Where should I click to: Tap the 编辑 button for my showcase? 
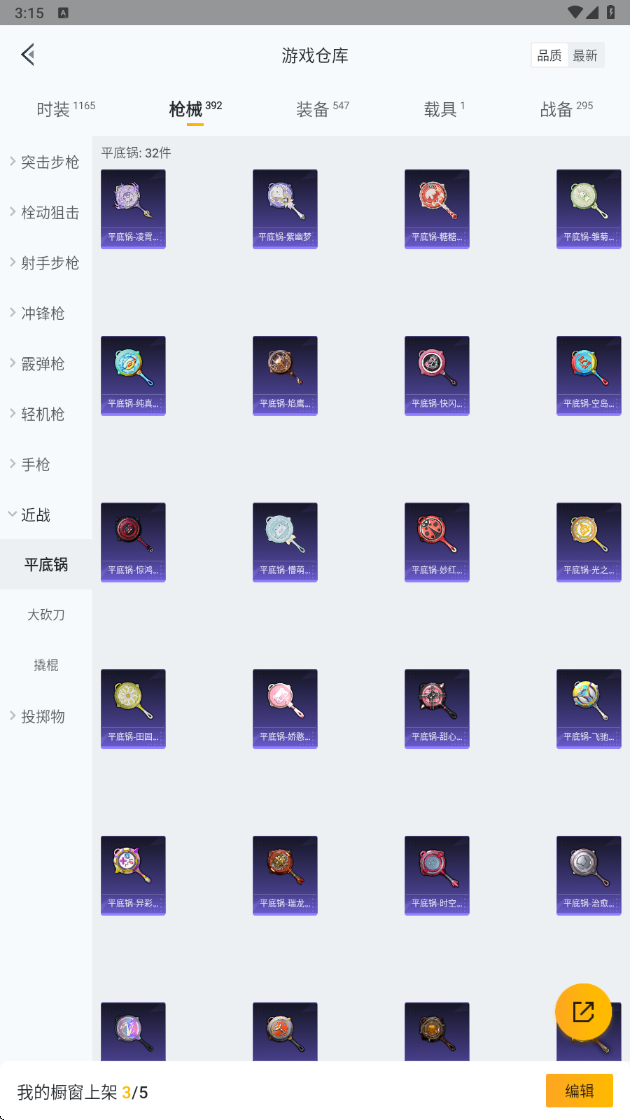[579, 1091]
